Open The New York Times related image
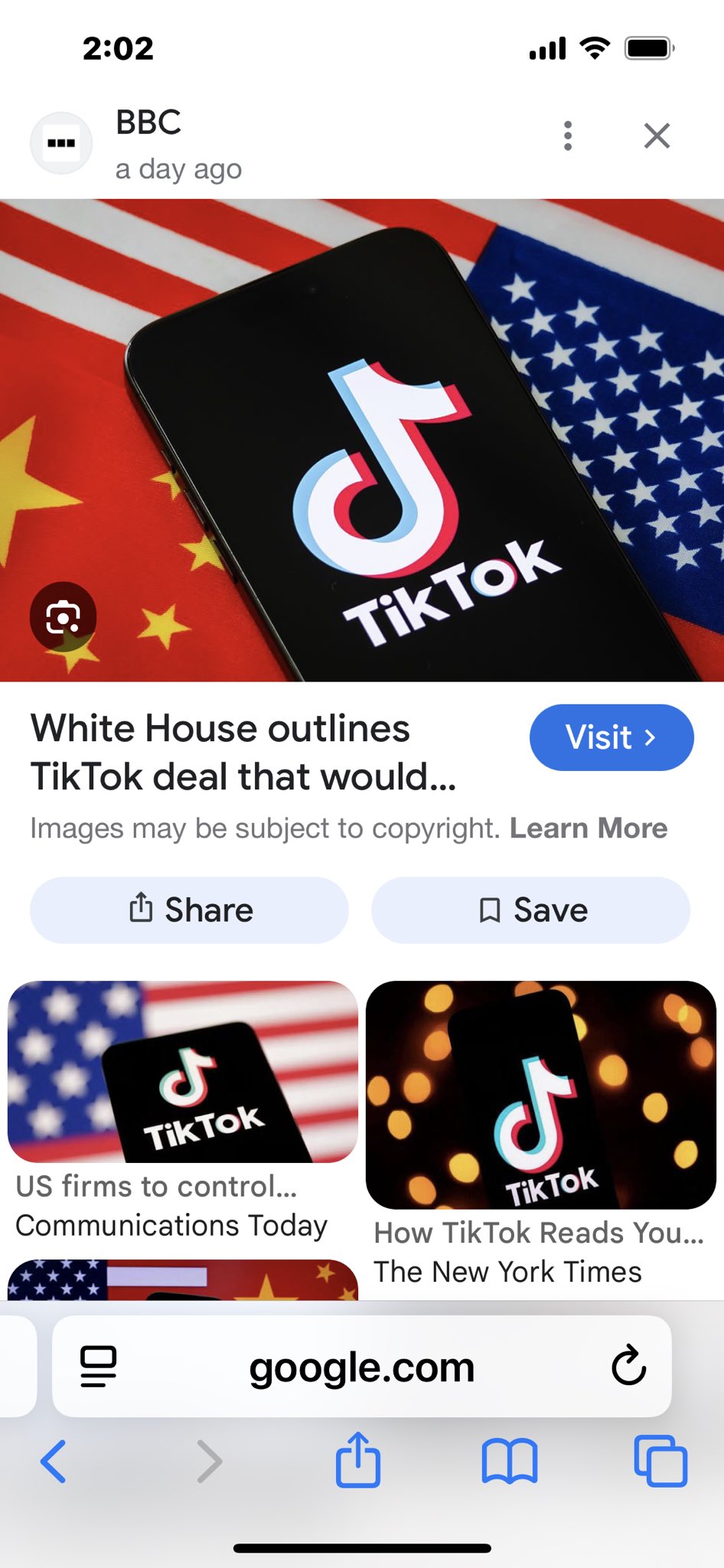724x1568 pixels. [541, 1095]
